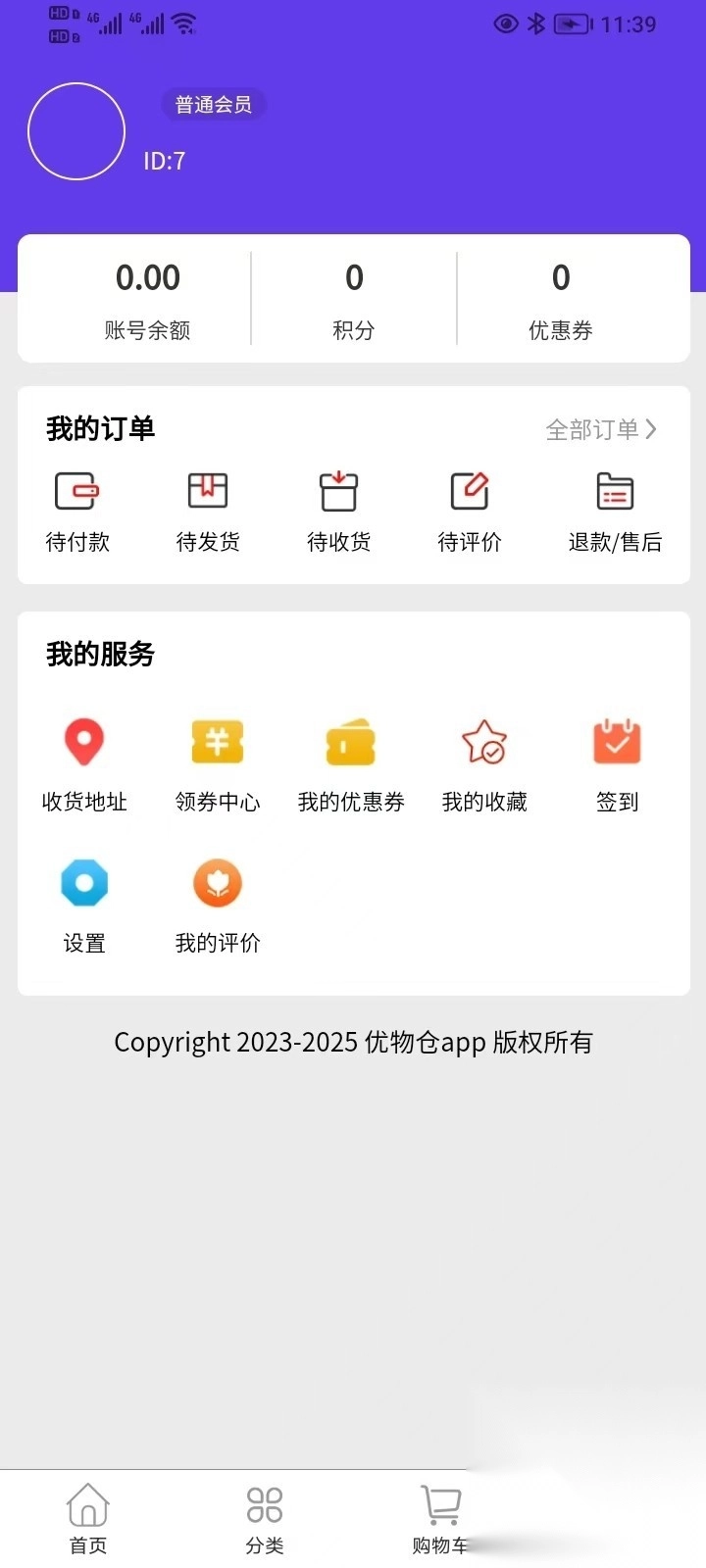Expand 全部订单 to view all orders
This screenshot has height=1568, width=706.
(601, 428)
